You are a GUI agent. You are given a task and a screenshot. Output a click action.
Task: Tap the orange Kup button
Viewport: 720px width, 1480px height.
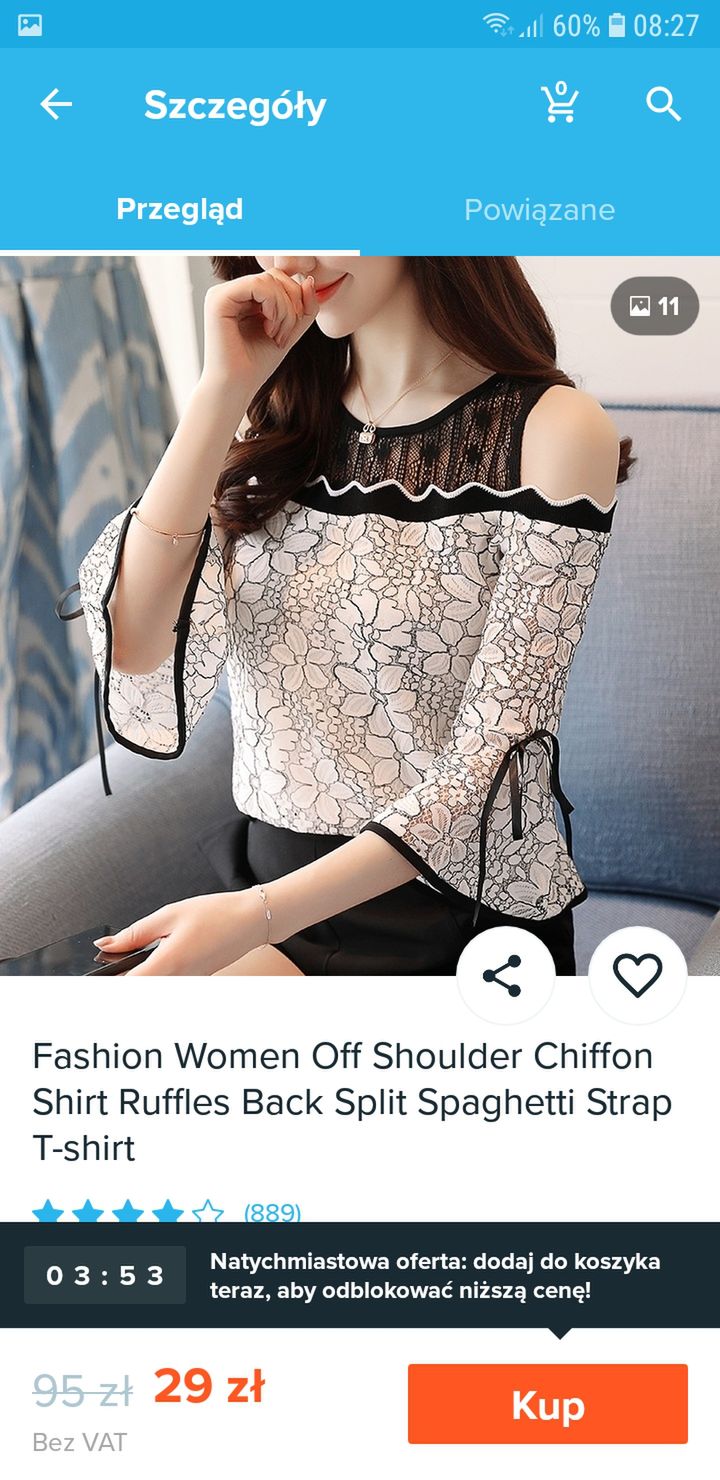coord(548,1404)
